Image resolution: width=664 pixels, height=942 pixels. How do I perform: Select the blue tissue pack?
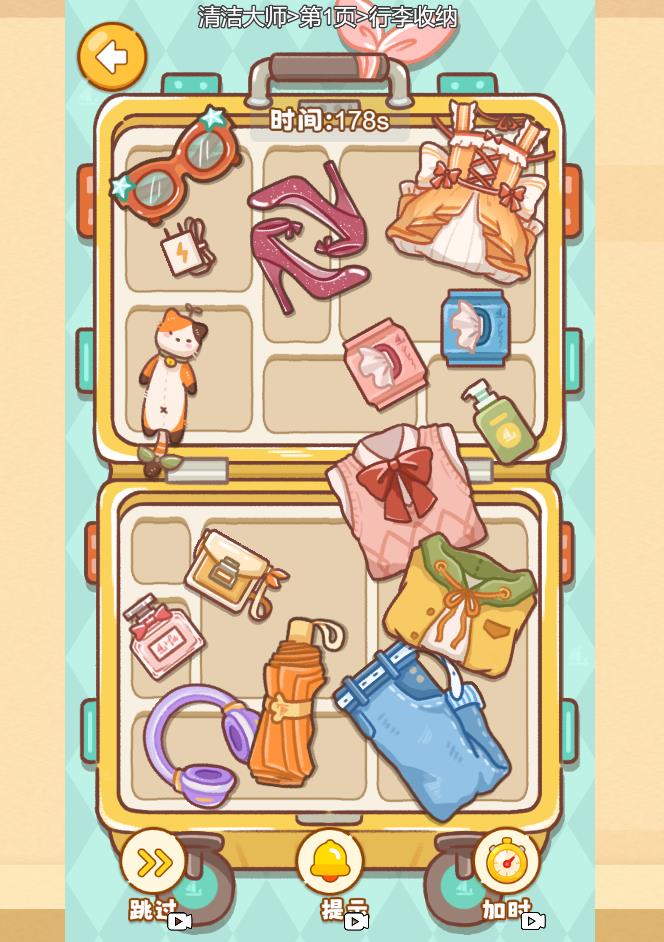(x=476, y=327)
